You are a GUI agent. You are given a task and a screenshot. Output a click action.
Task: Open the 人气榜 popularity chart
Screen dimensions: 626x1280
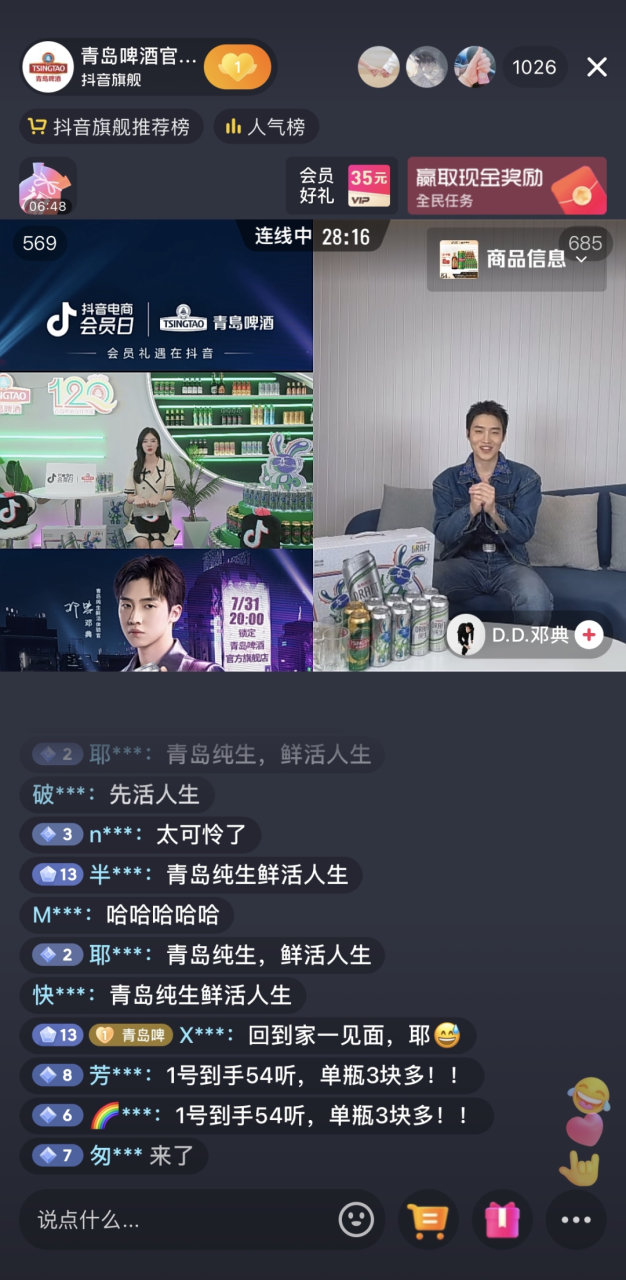(265, 127)
